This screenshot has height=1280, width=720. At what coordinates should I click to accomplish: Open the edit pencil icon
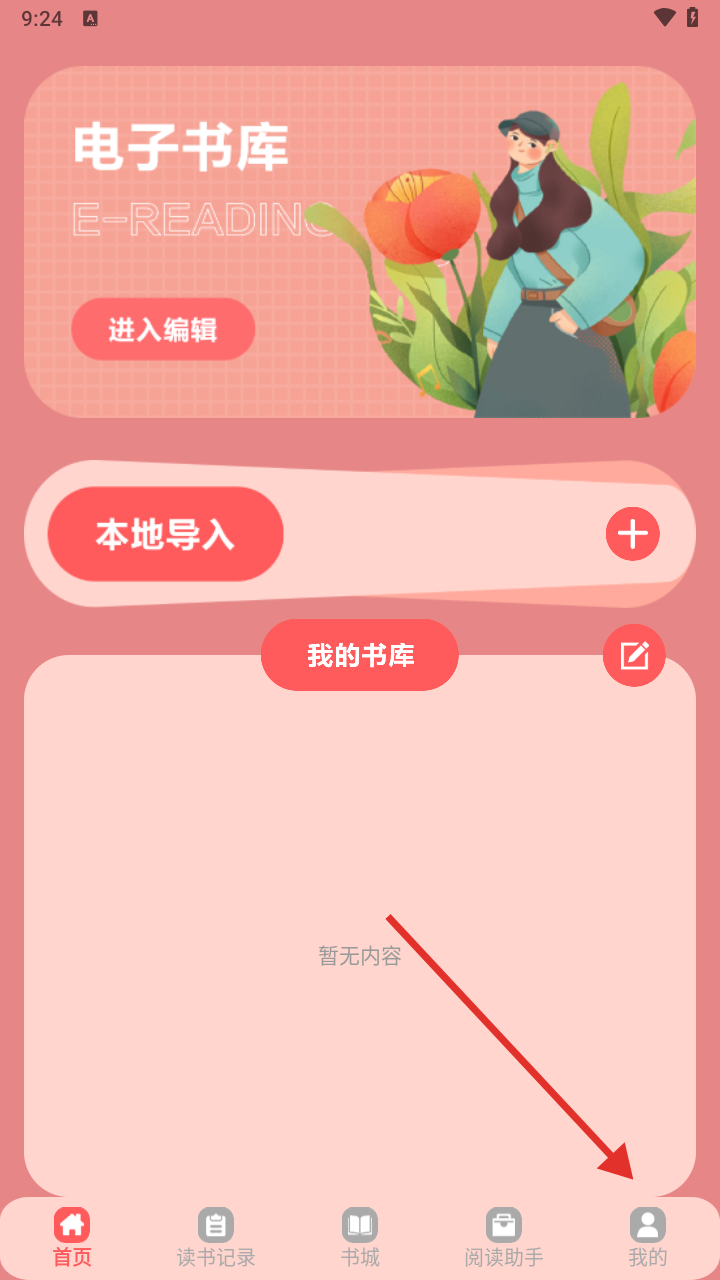(634, 656)
